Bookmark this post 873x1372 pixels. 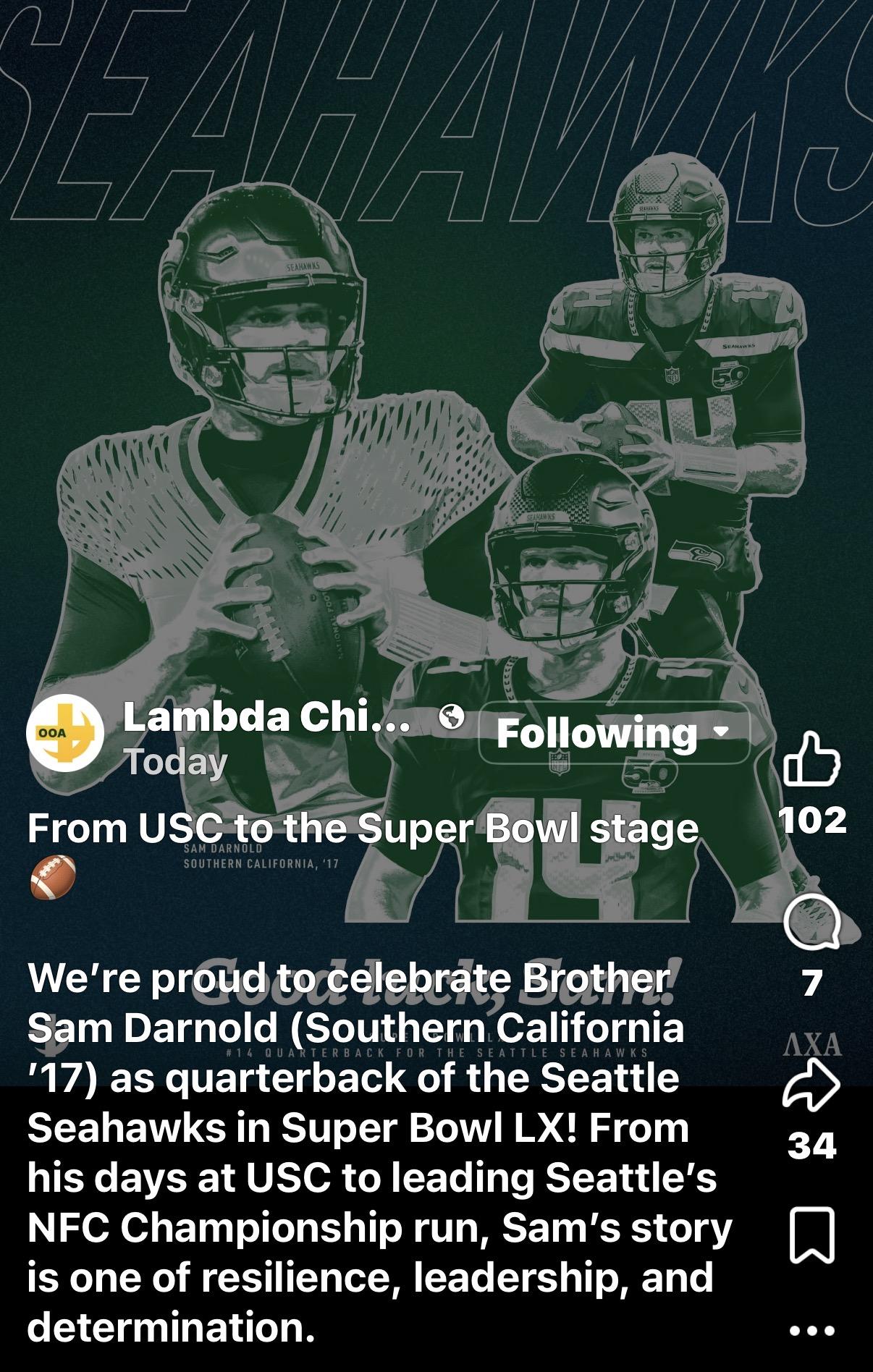(x=811, y=1235)
